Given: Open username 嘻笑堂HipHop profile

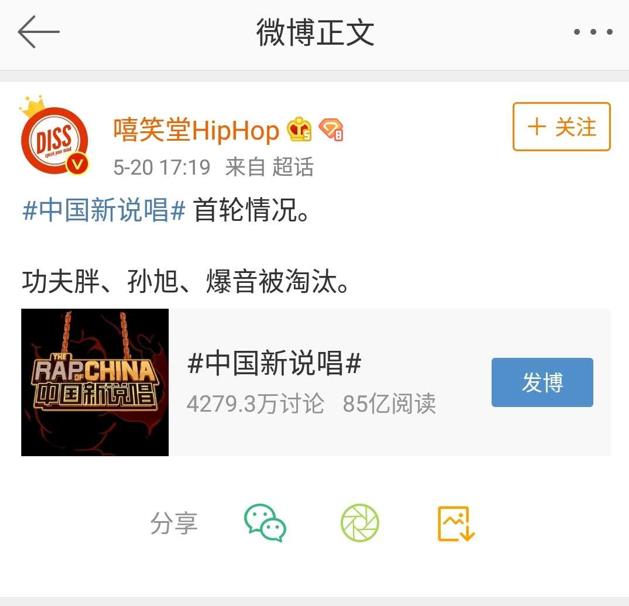Looking at the screenshot, I should (x=196, y=130).
